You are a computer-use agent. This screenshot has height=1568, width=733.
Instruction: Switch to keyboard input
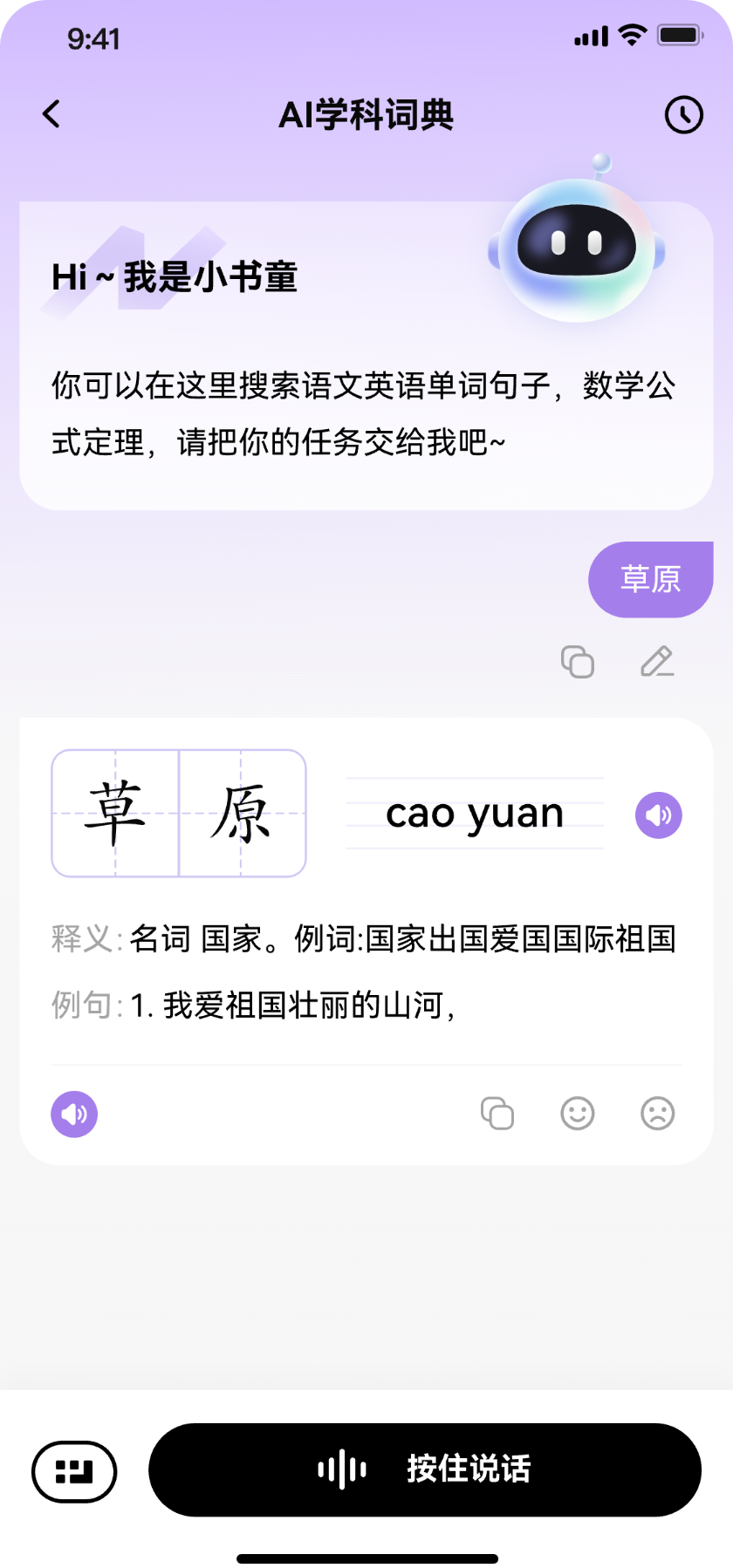[x=74, y=1471]
